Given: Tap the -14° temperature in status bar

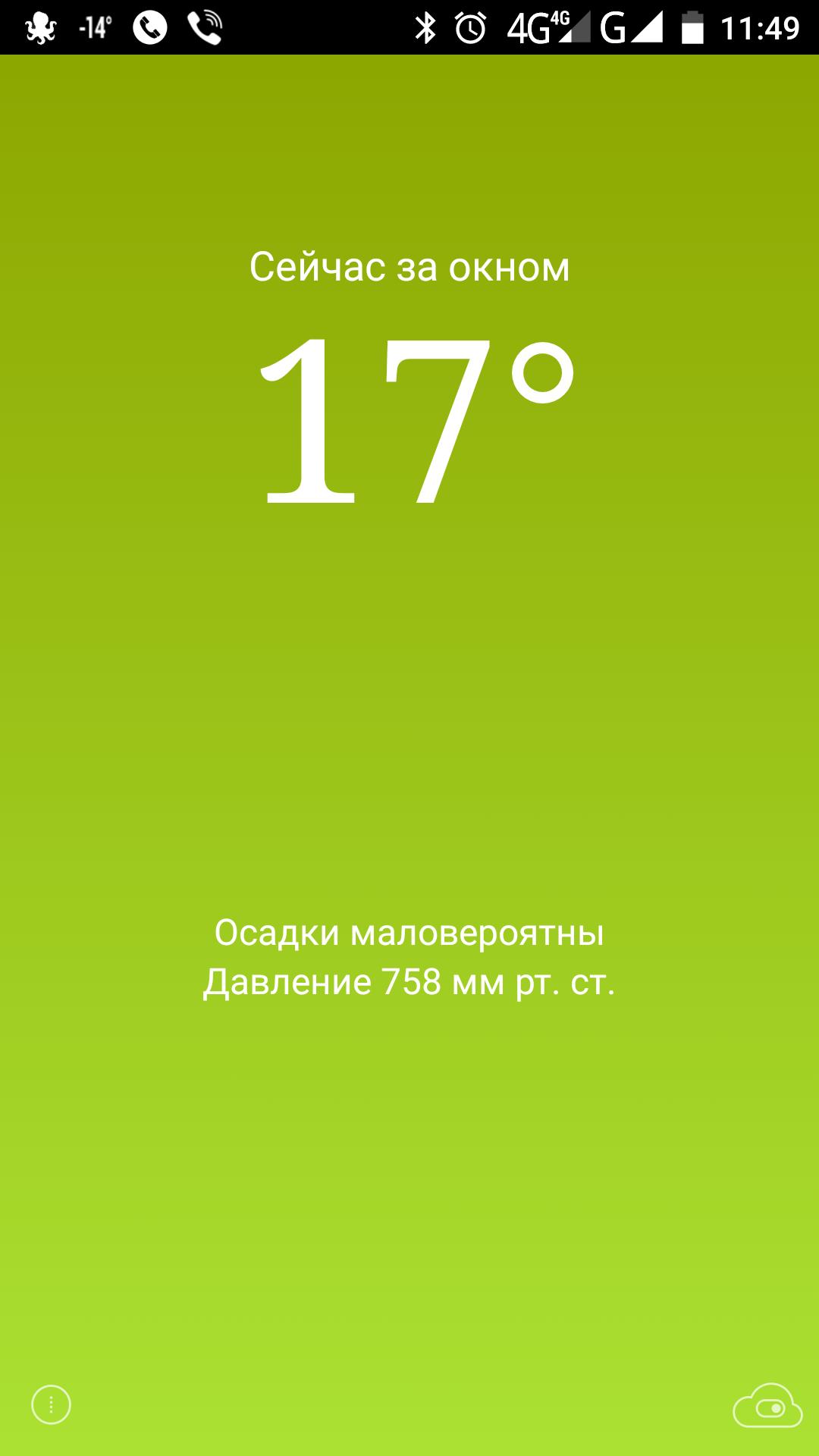Looking at the screenshot, I should [93, 25].
